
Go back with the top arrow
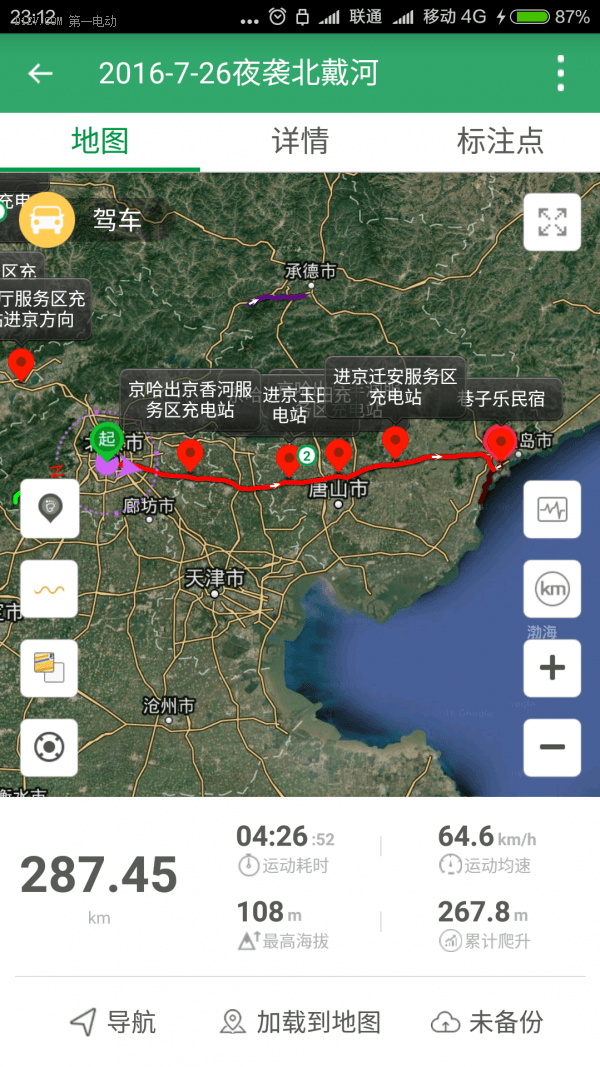[40, 73]
